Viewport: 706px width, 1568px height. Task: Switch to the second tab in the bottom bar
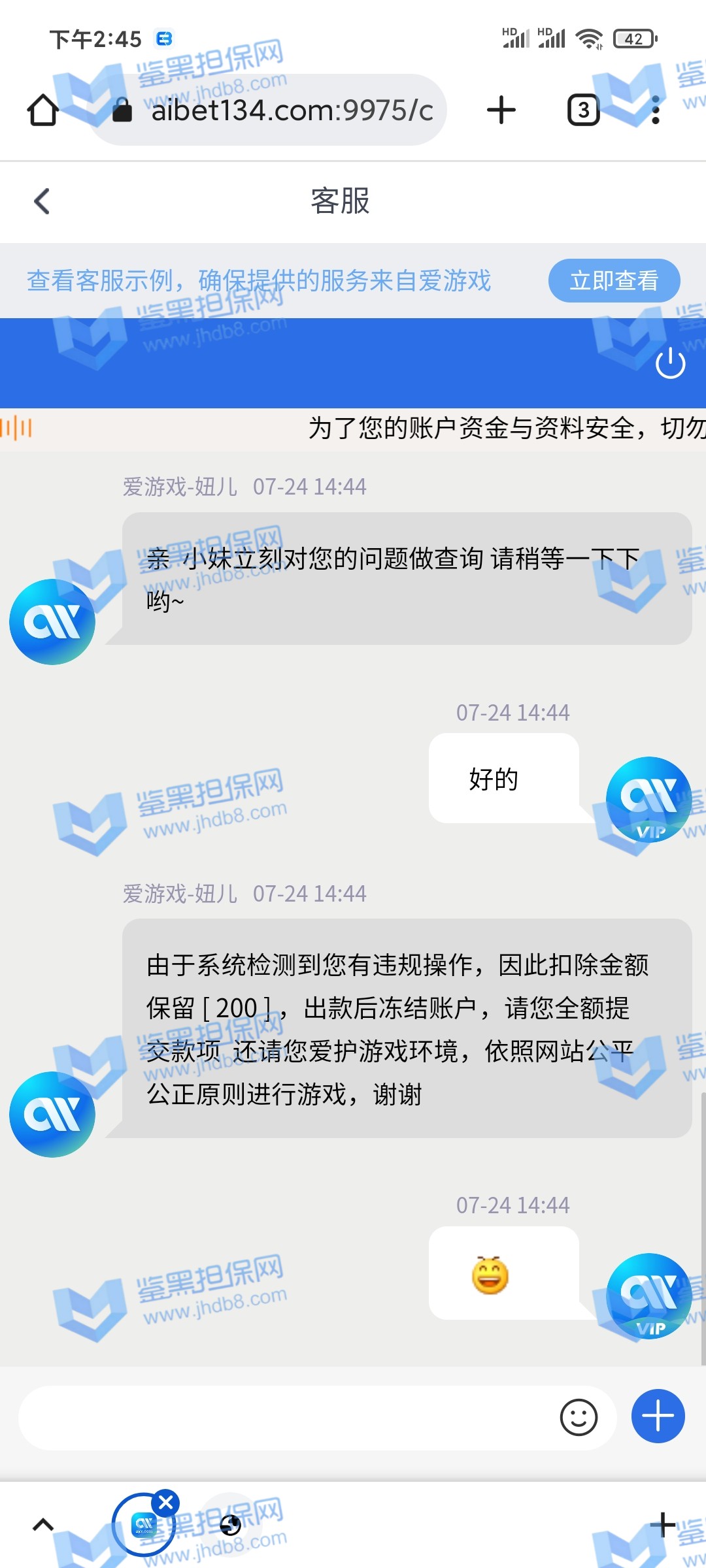coord(230,1525)
